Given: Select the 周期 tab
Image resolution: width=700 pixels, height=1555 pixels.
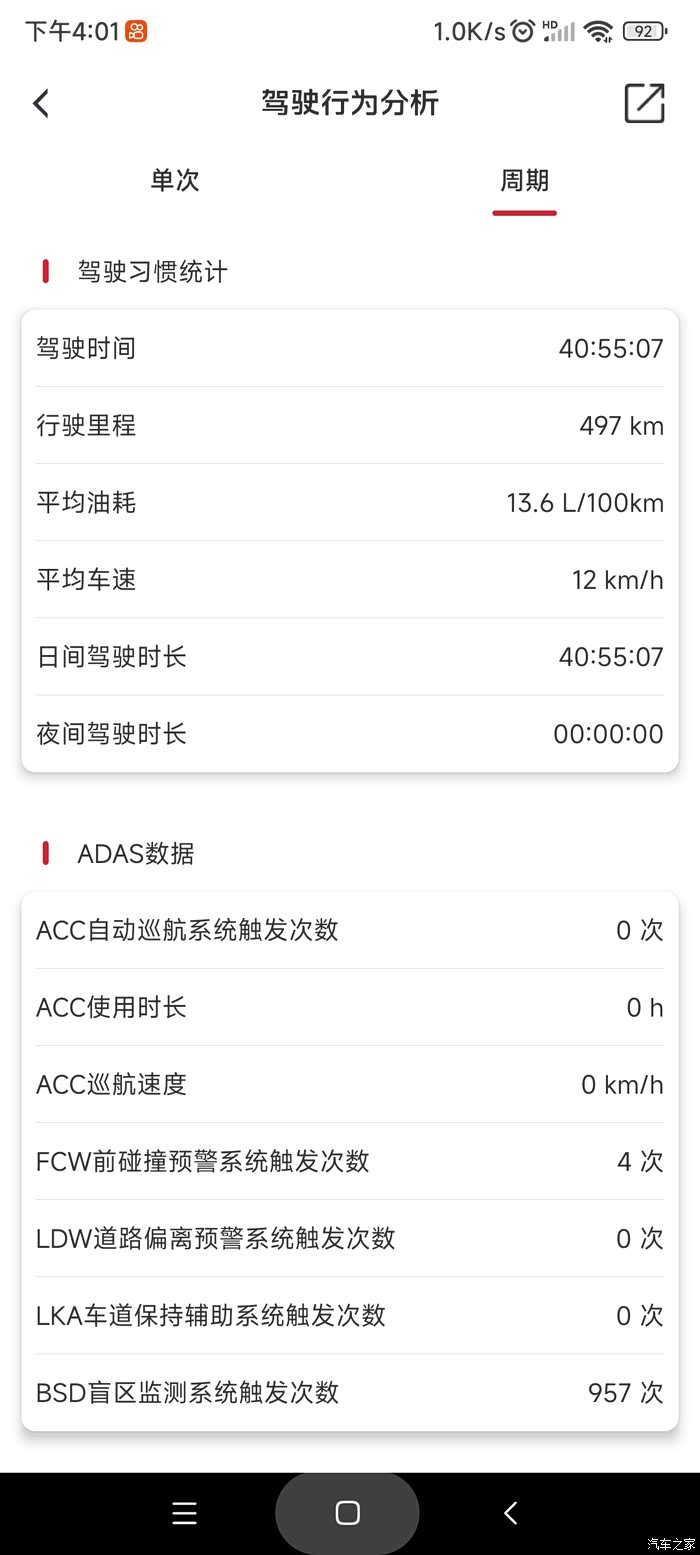Looking at the screenshot, I should (x=524, y=181).
